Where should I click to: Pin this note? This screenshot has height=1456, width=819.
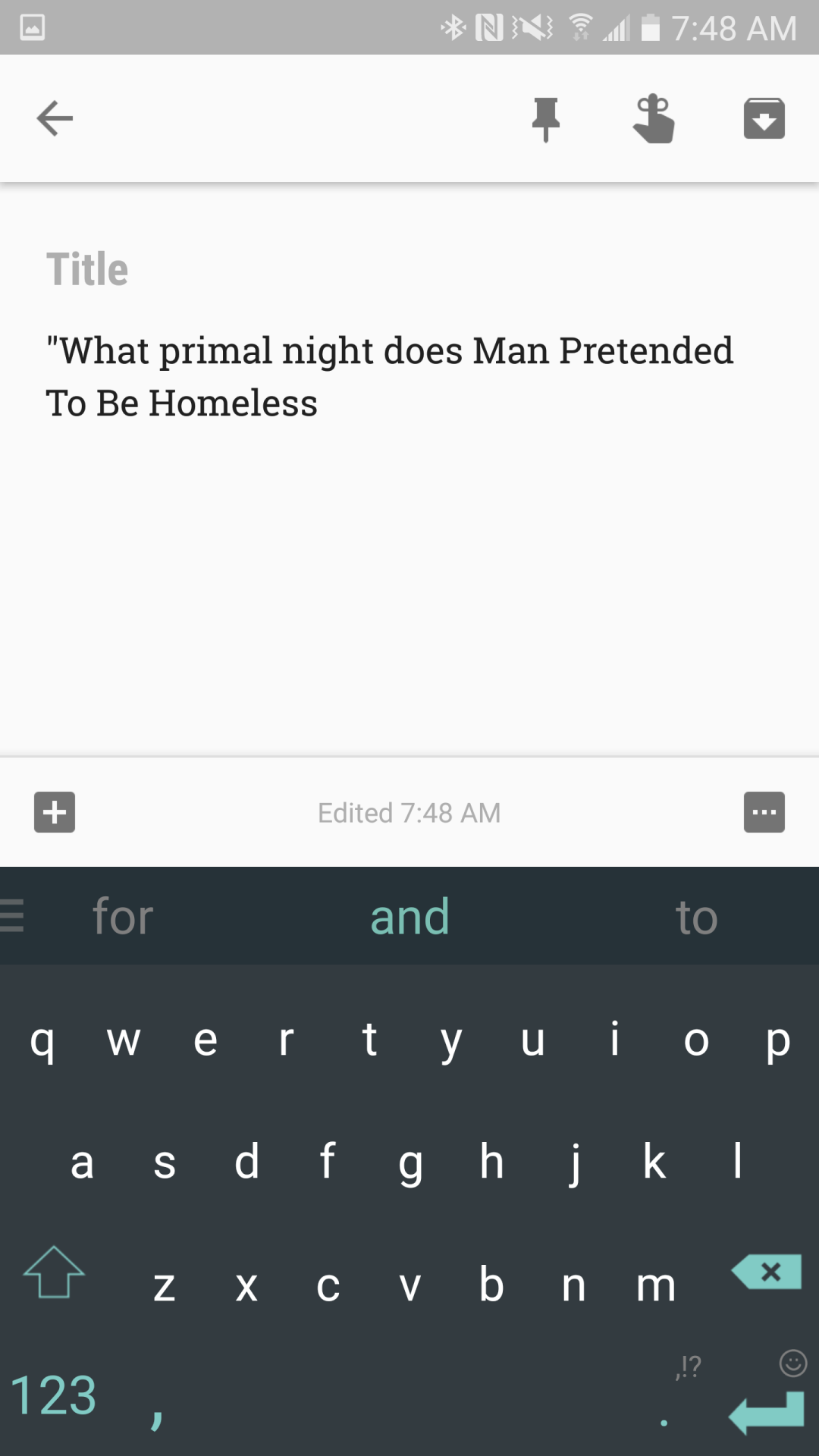(545, 119)
